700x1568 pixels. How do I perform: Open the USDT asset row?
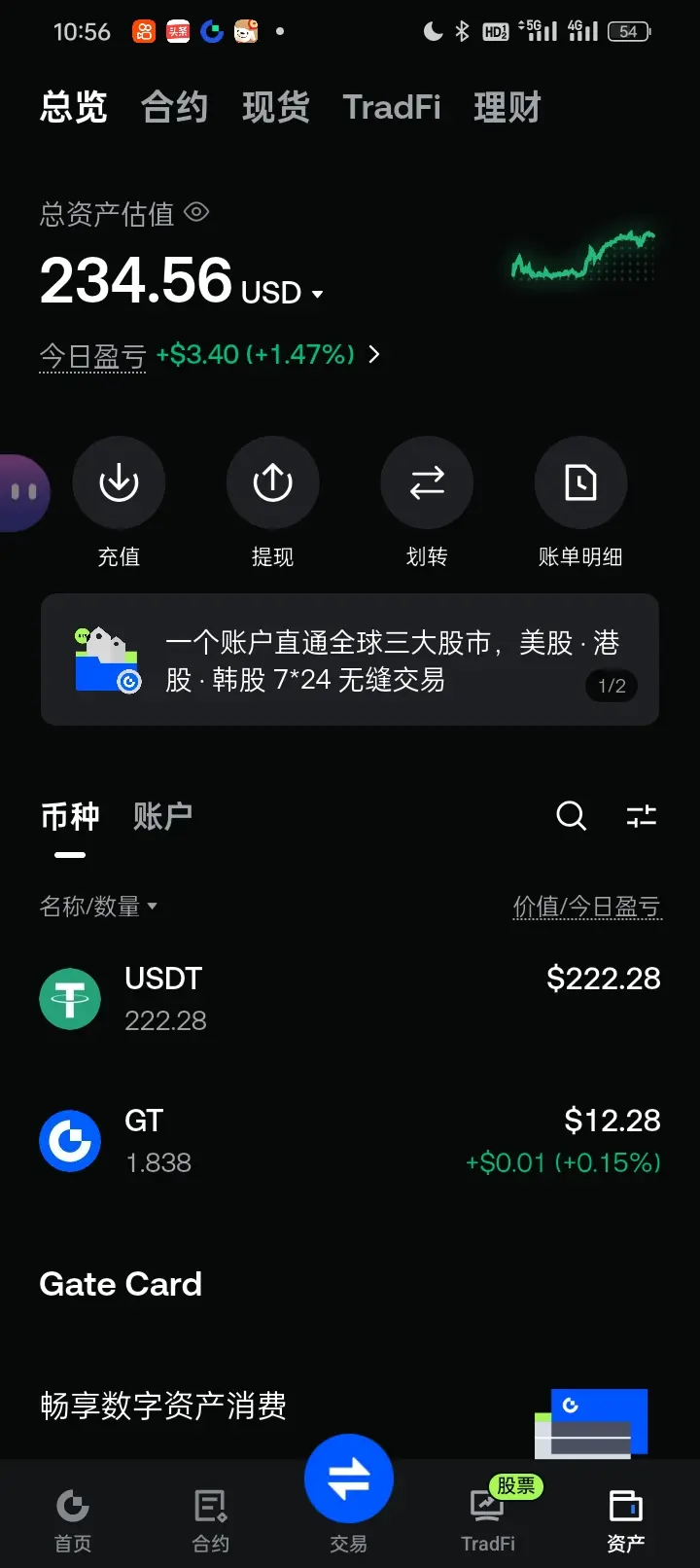click(350, 999)
